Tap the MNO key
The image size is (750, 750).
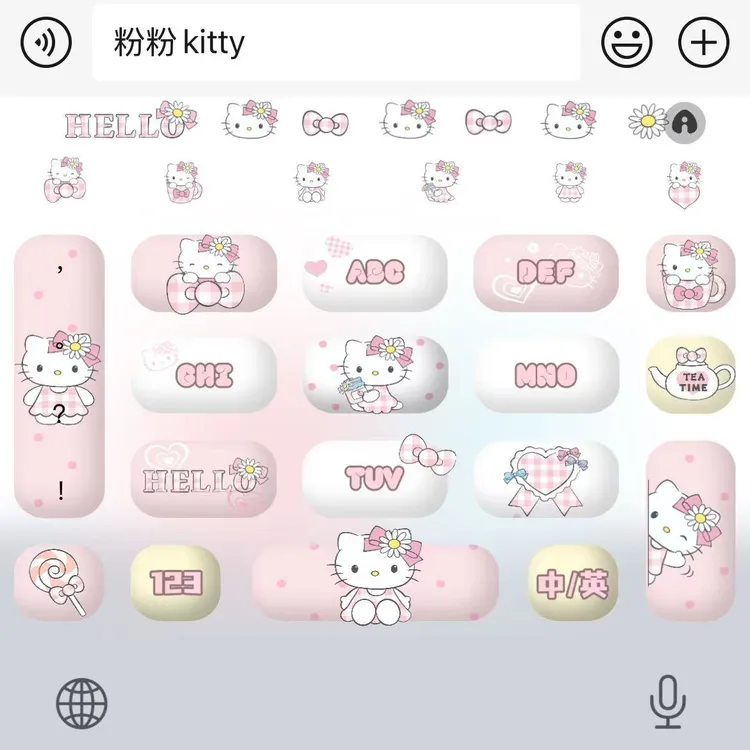tap(546, 375)
